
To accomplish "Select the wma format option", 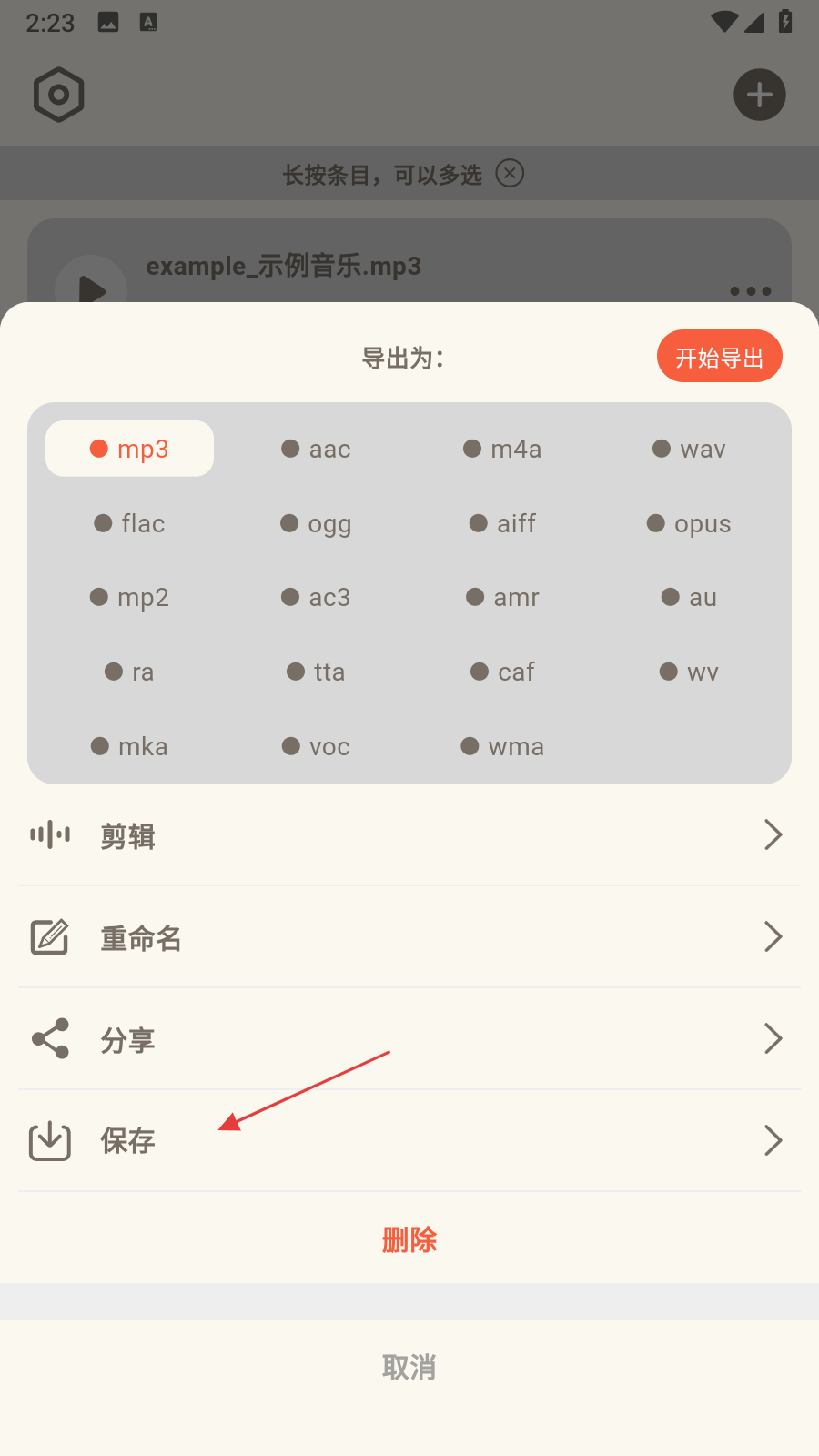I will 502,746.
